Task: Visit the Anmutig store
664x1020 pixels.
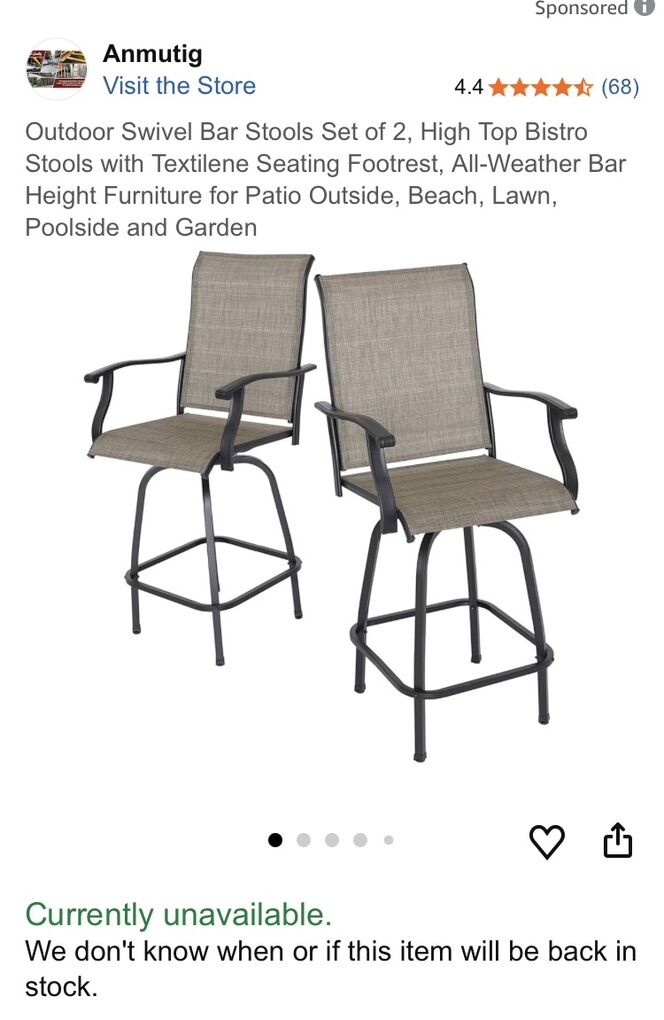Action: 179,86
